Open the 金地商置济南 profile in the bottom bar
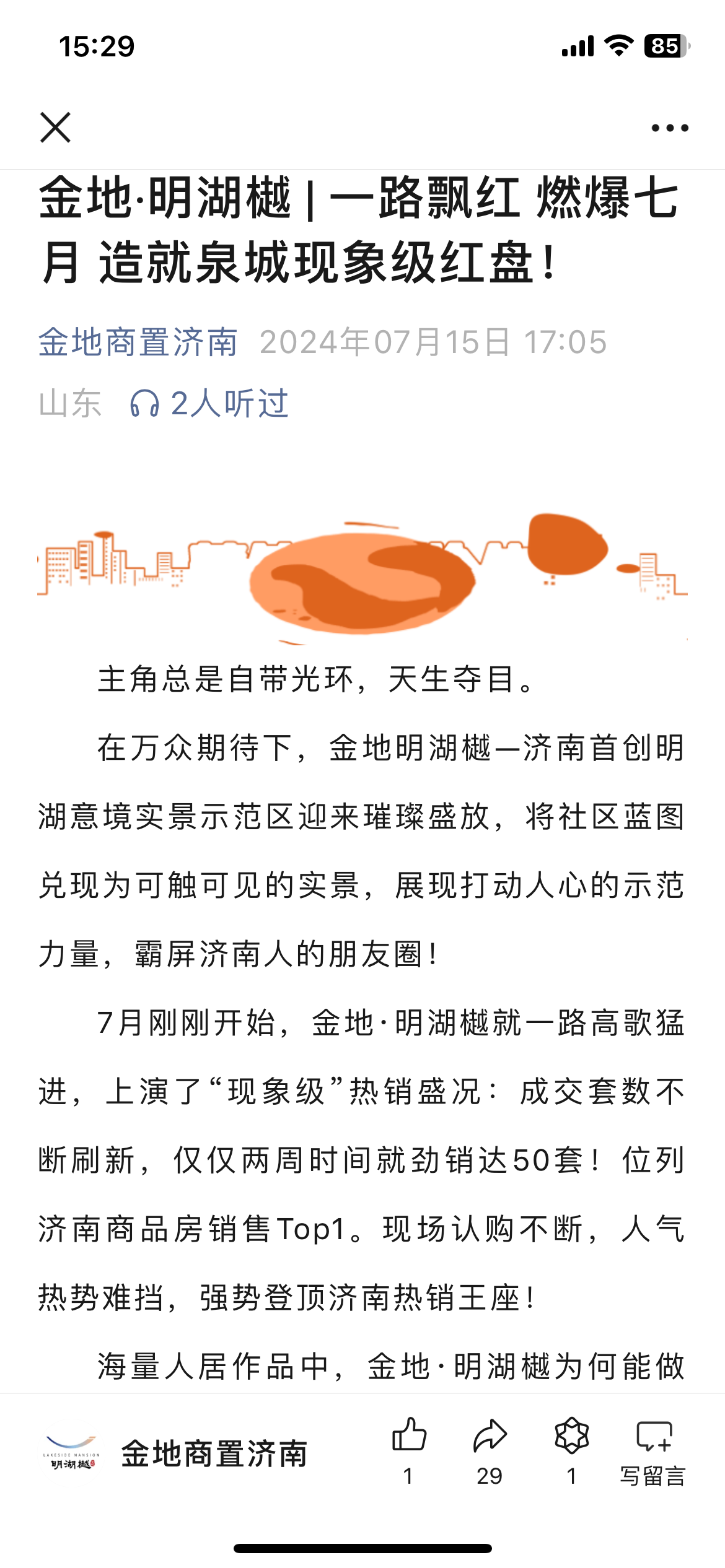 point(214,1454)
